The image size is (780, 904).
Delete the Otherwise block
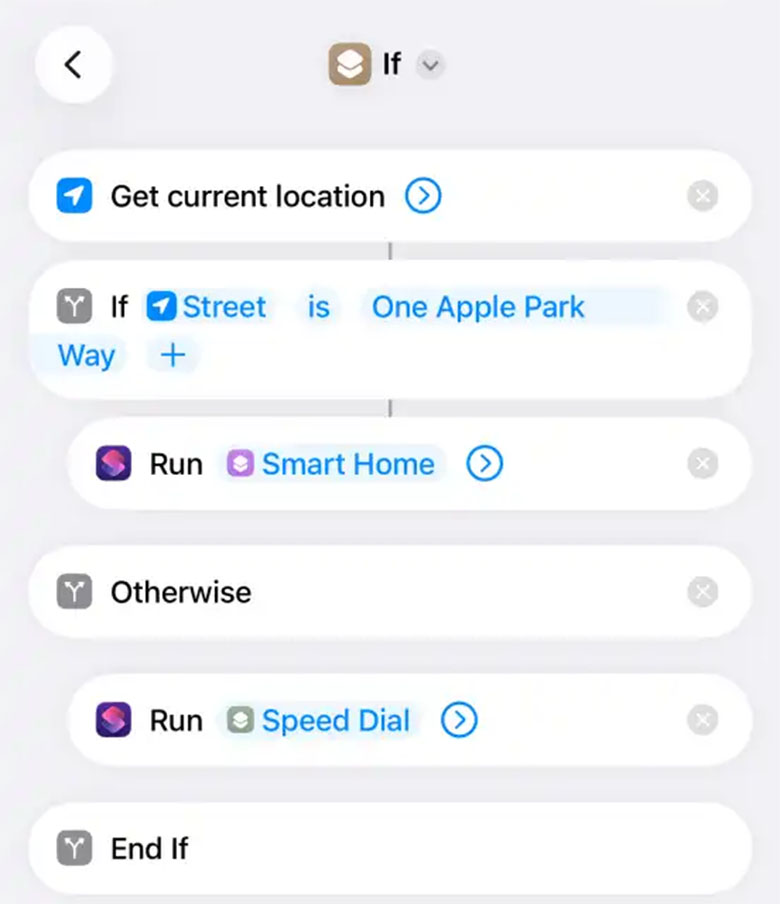click(703, 592)
